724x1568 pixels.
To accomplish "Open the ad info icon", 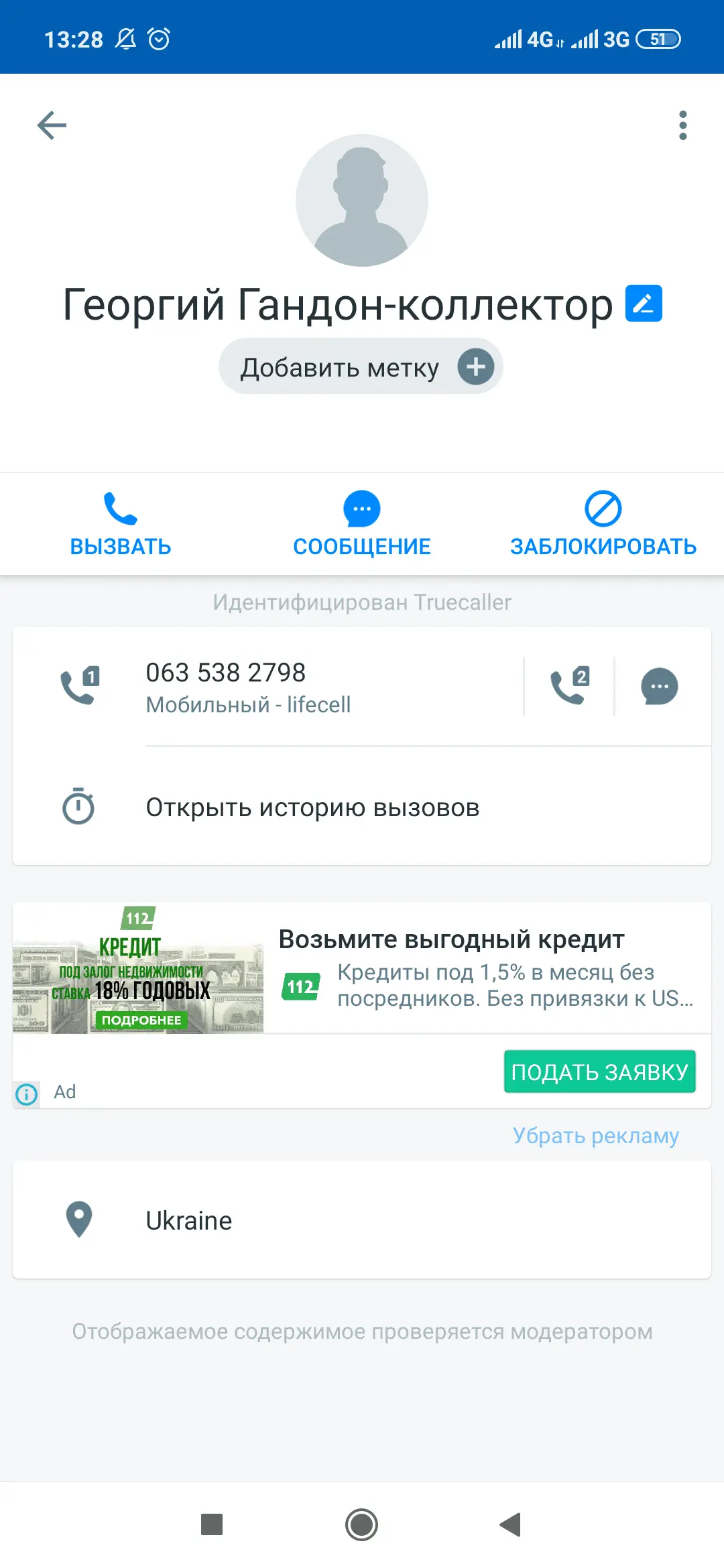I will pyautogui.click(x=27, y=1094).
